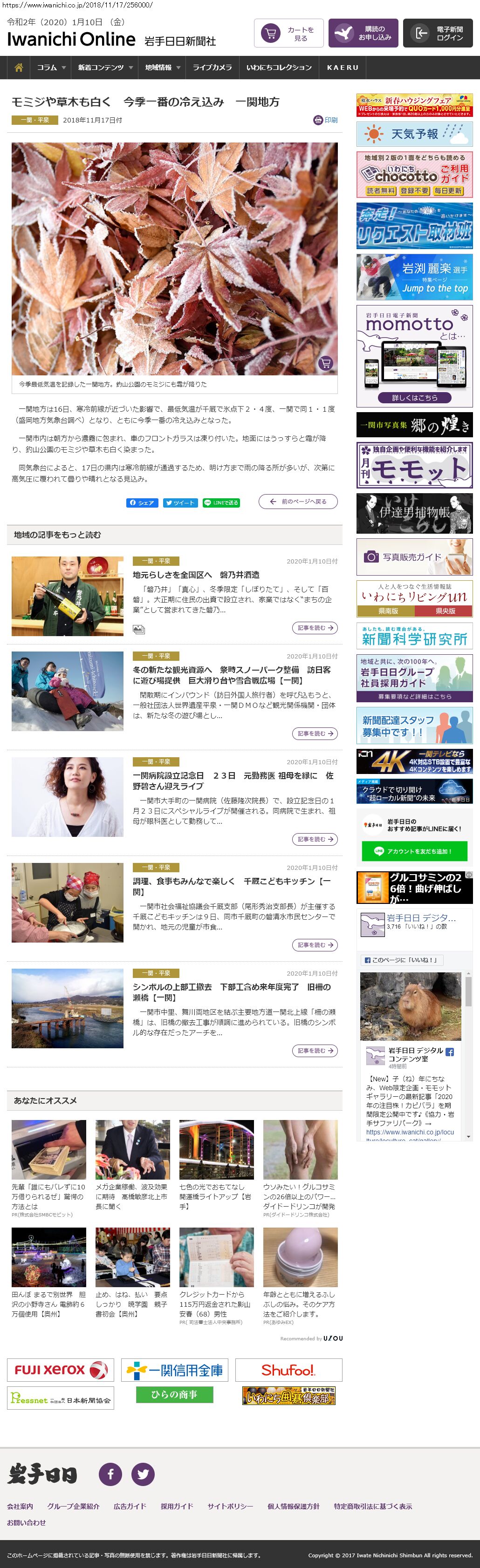Open いわにちコレクション in the navigation bar
The width and height of the screenshot is (480, 1568).
point(279,68)
